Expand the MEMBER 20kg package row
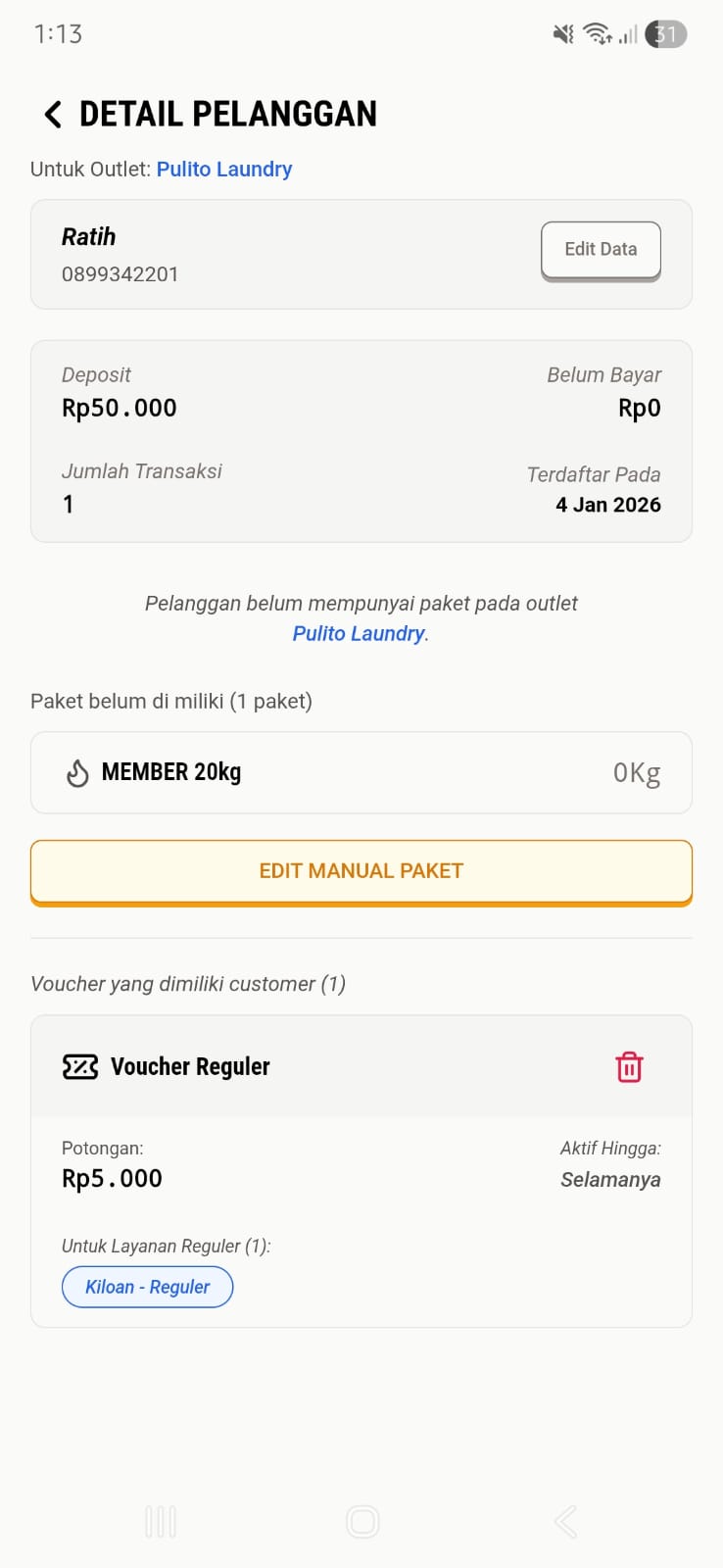 [361, 772]
